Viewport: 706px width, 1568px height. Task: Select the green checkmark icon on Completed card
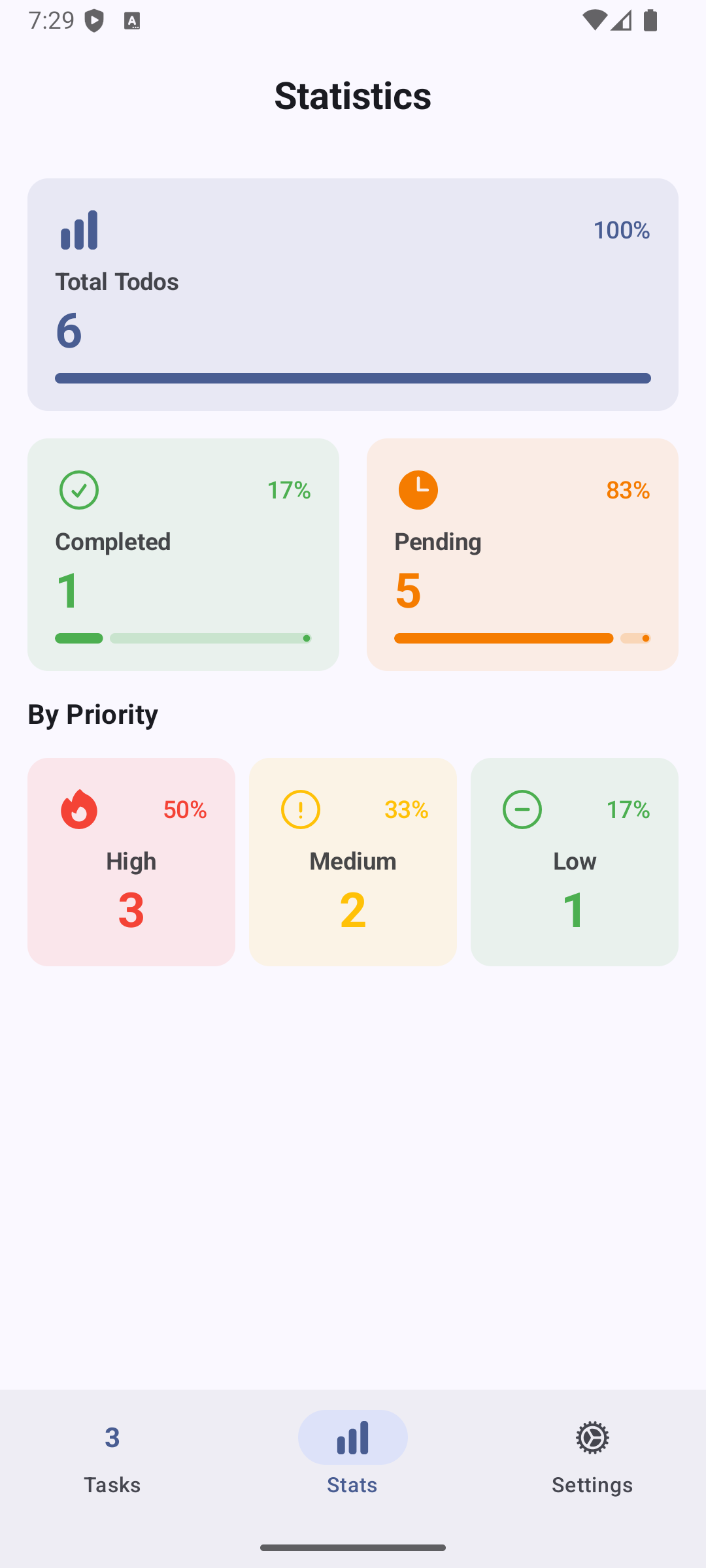78,490
